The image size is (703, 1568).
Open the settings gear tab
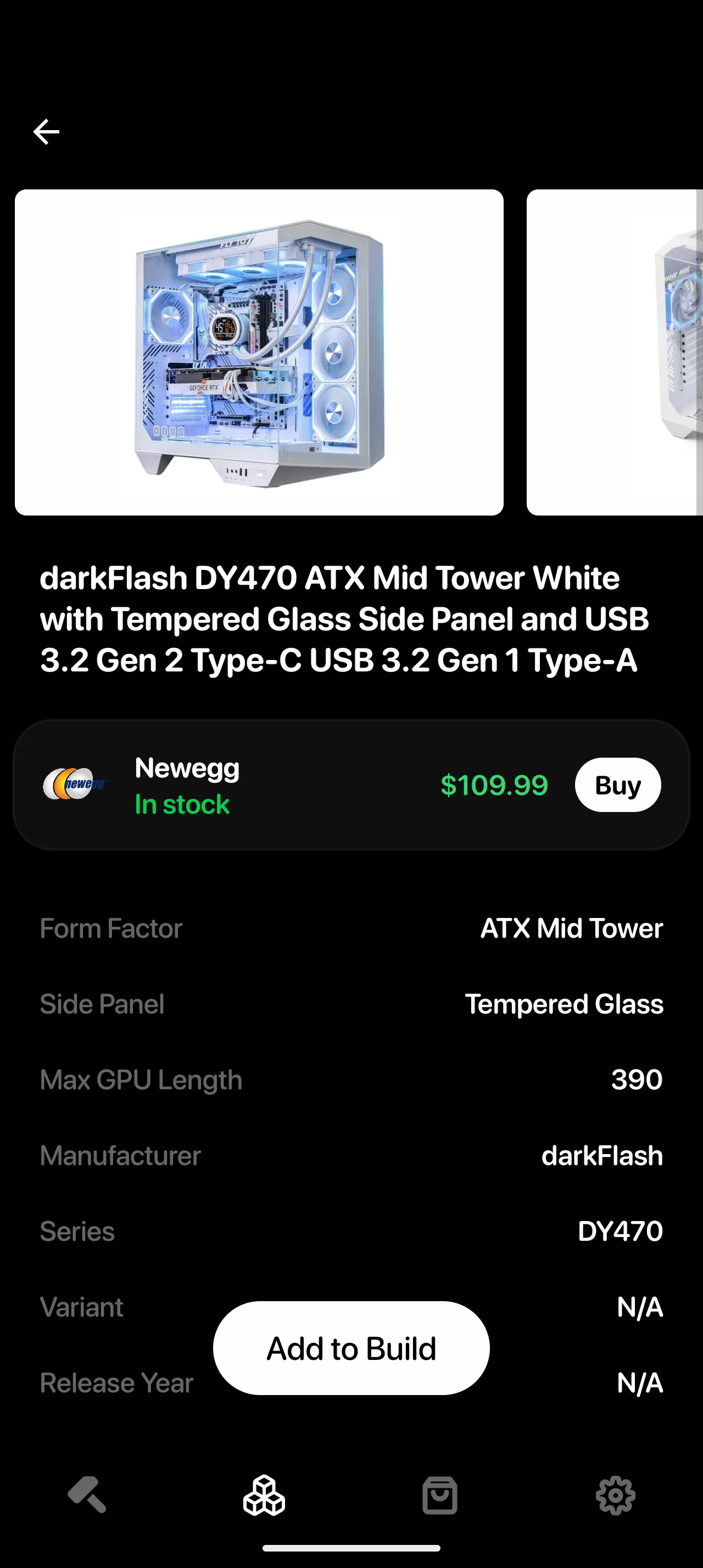[x=615, y=1495]
